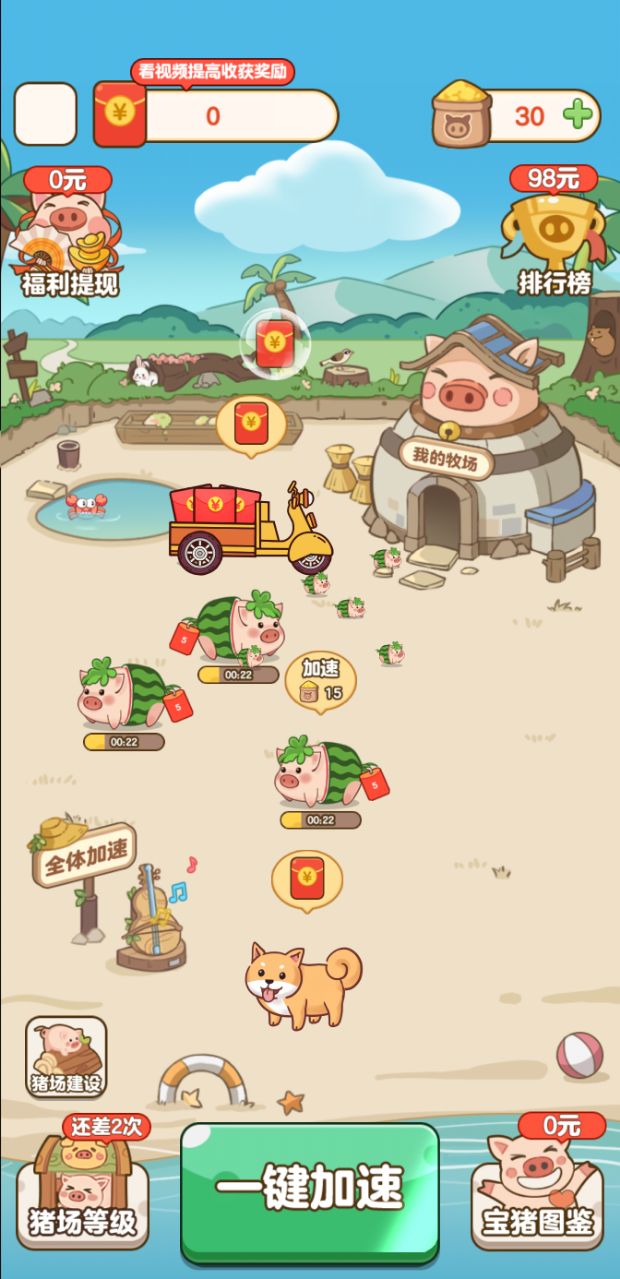
Task: Collect the floating bubble red envelope
Action: 274,343
